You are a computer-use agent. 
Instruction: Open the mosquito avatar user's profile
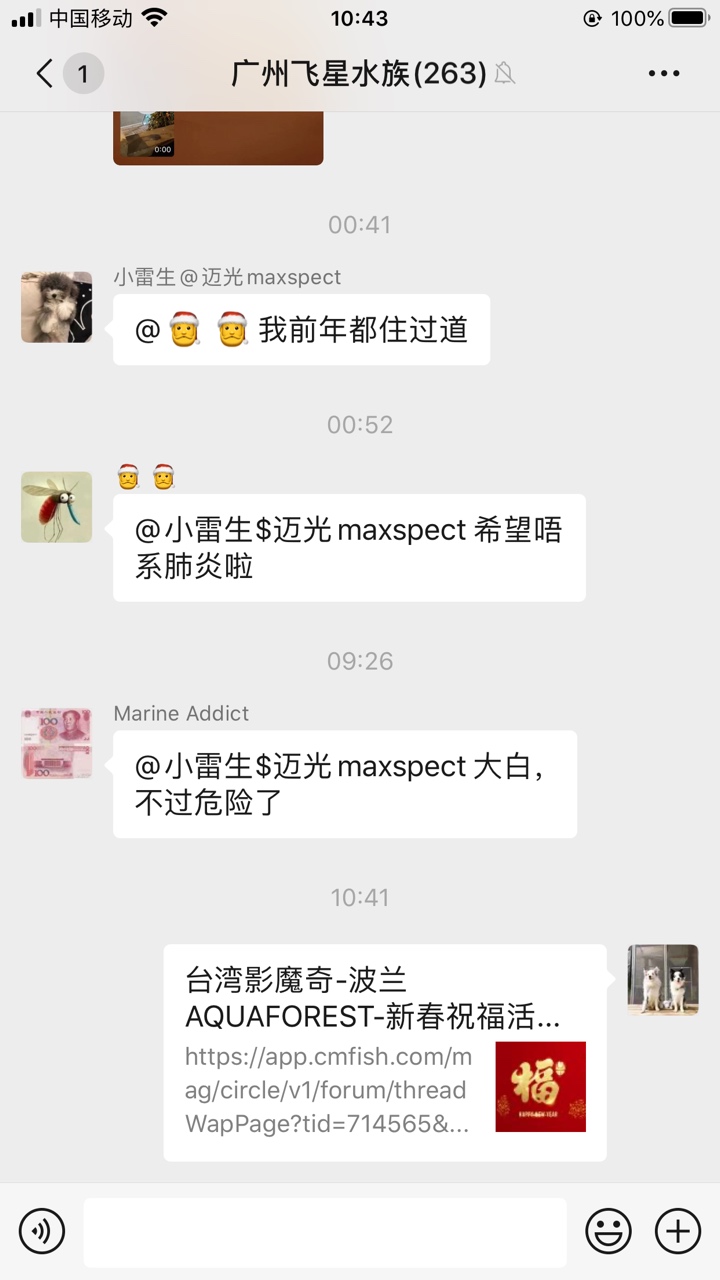point(56,507)
